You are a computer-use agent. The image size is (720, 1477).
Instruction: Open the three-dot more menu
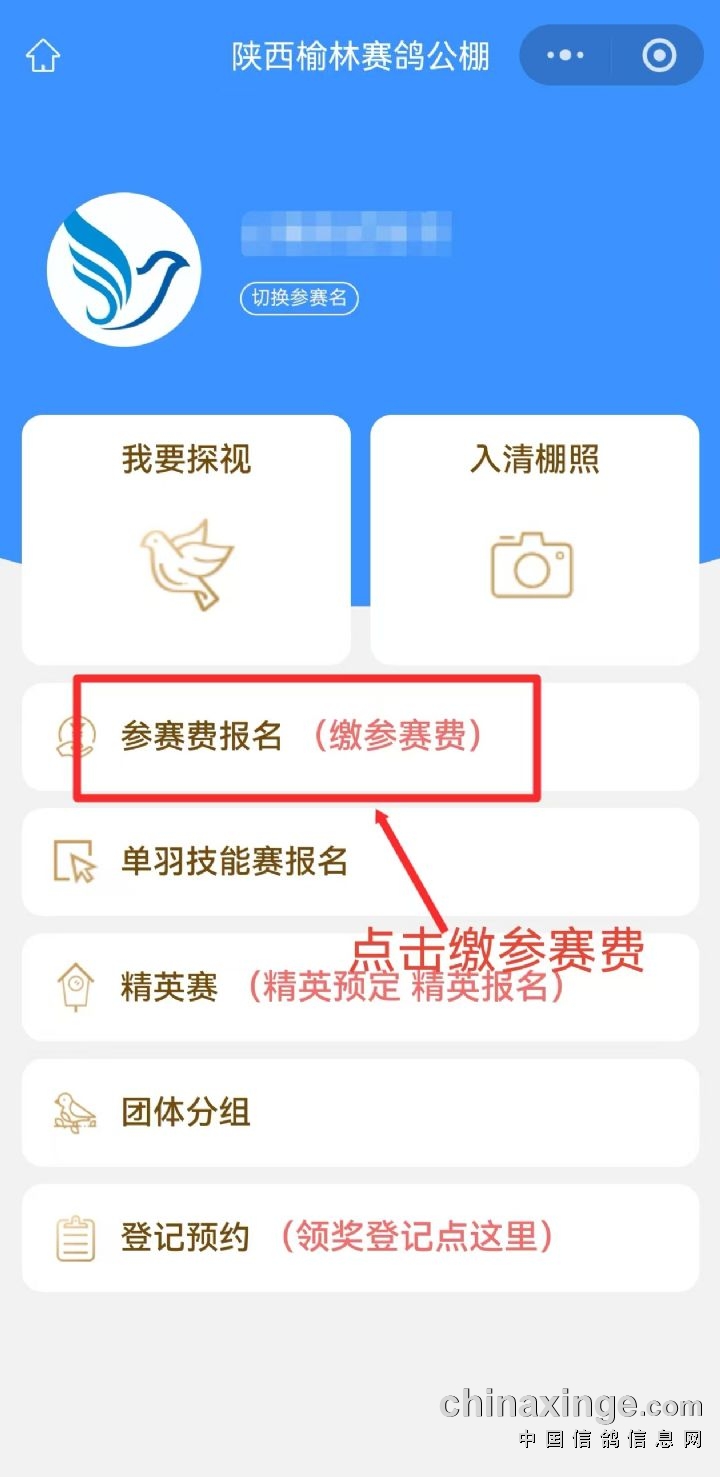(x=566, y=56)
